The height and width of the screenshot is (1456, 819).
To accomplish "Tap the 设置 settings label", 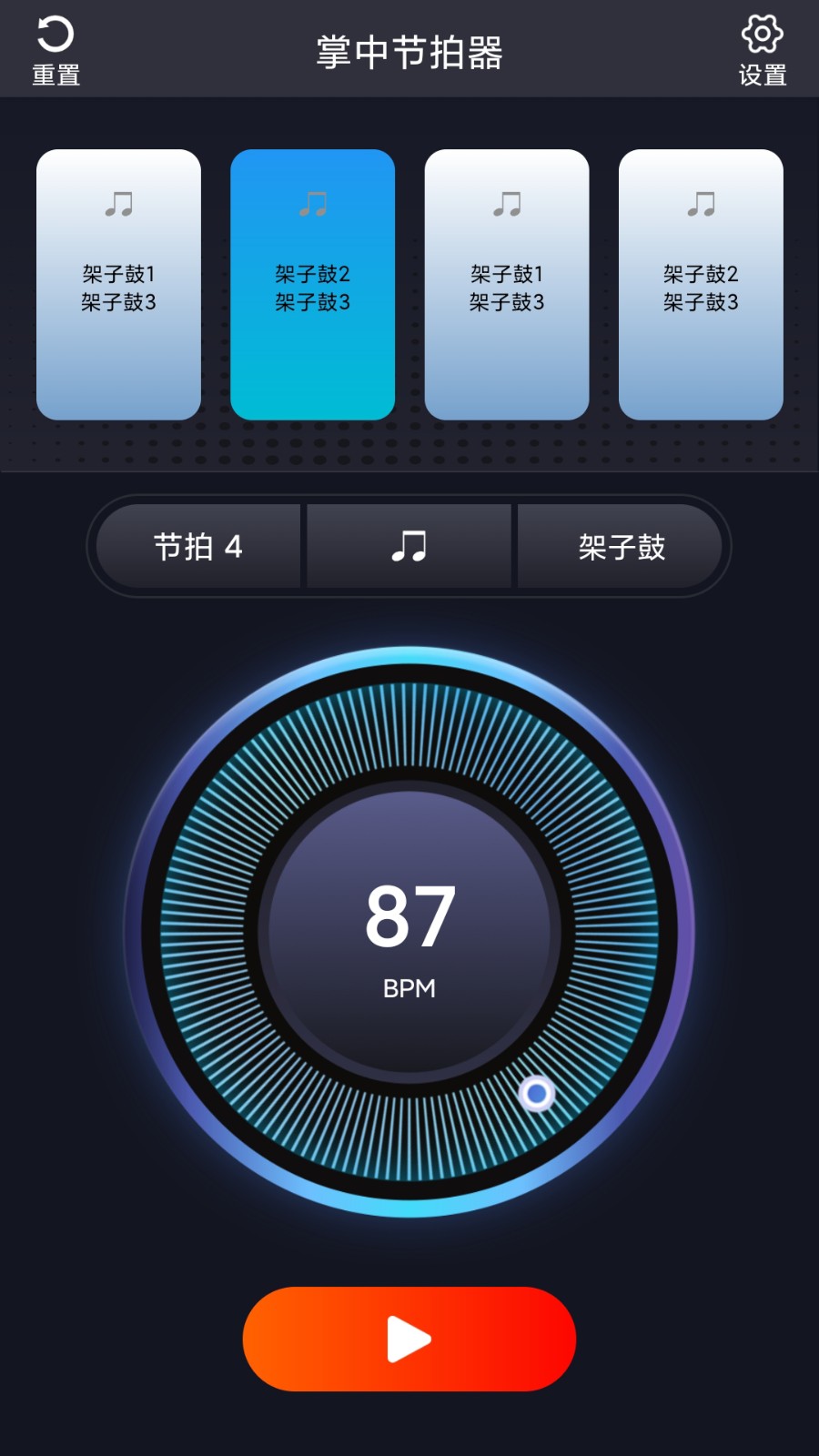I will click(763, 76).
